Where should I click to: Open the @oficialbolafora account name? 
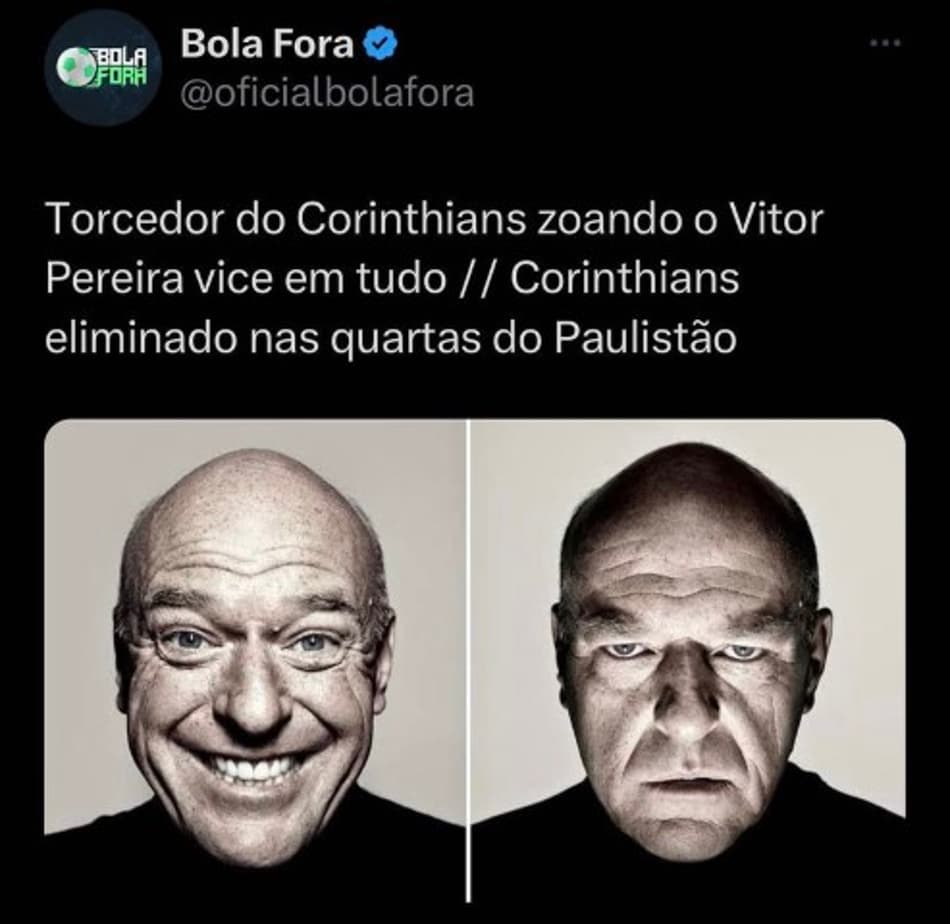[326, 94]
